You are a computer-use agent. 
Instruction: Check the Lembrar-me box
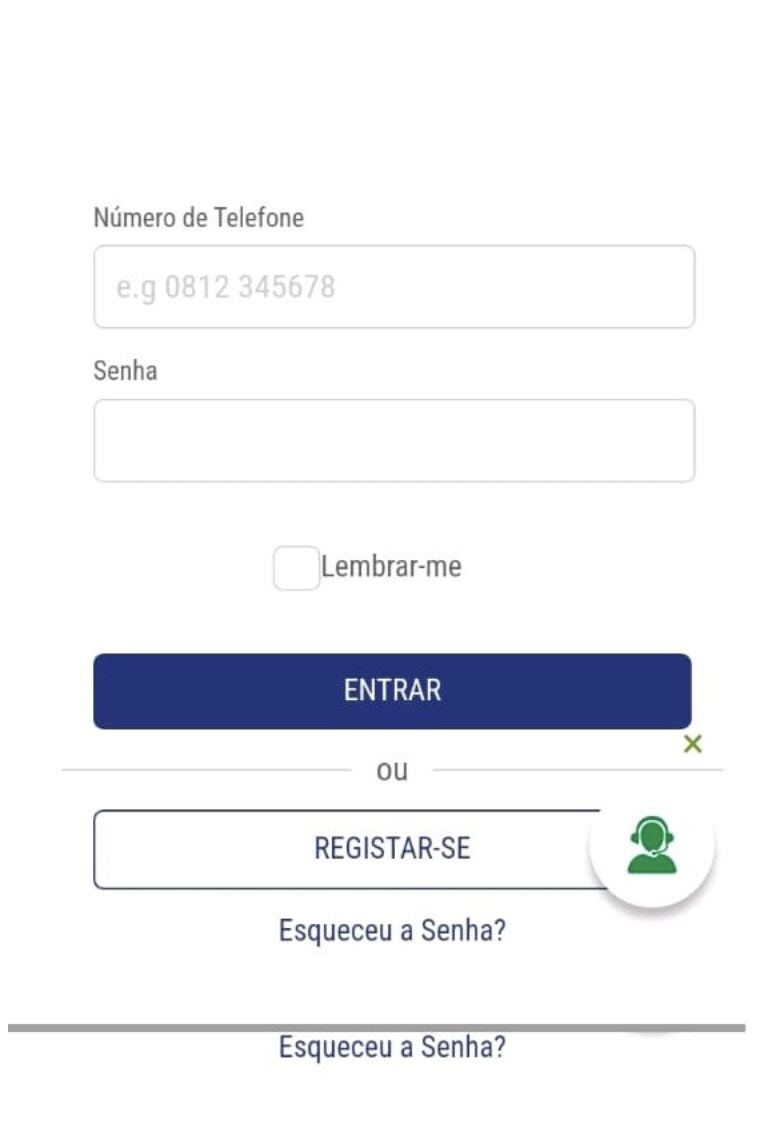coord(295,568)
